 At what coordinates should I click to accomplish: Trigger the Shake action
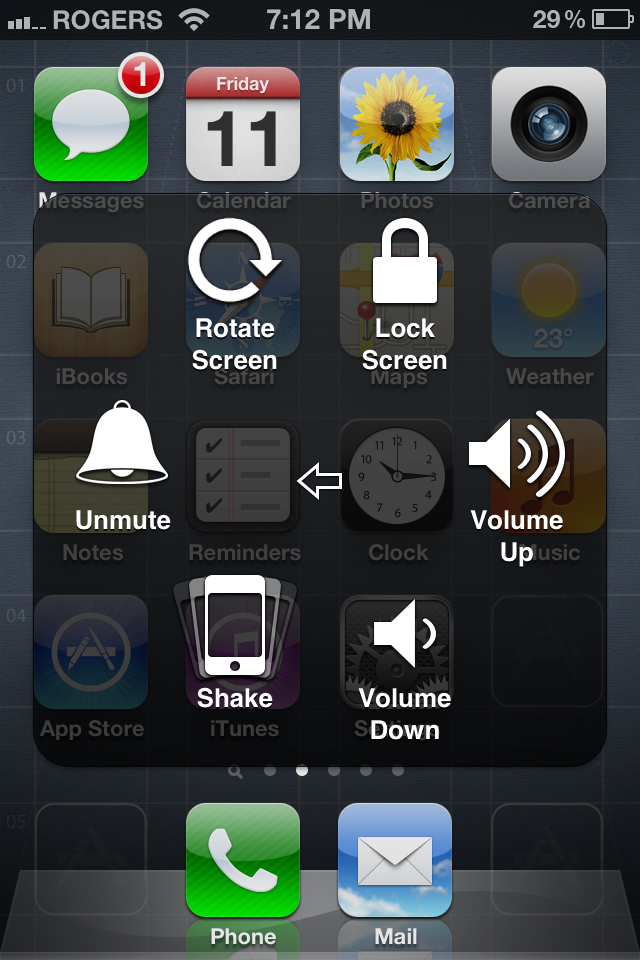pyautogui.click(x=235, y=643)
